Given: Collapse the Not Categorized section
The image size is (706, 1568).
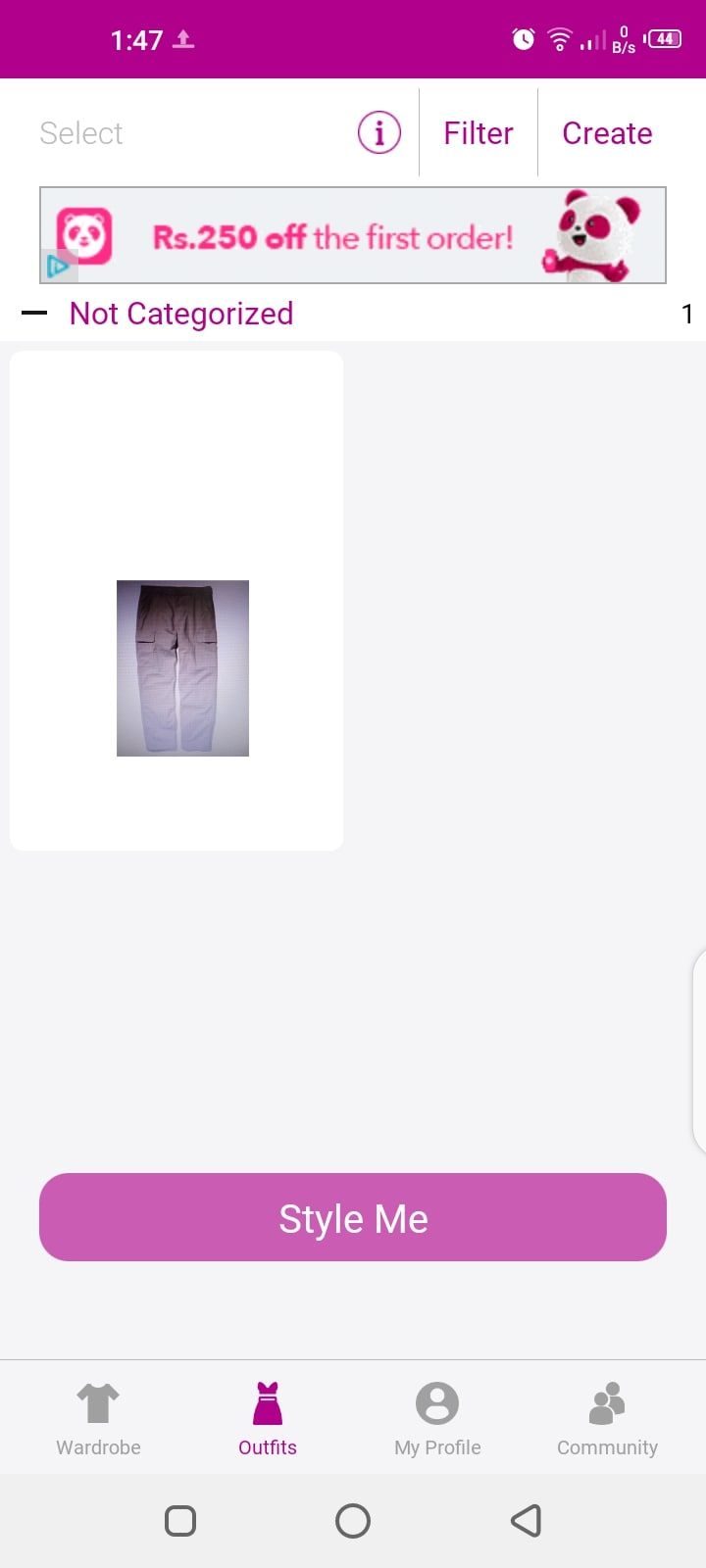Looking at the screenshot, I should 34,314.
